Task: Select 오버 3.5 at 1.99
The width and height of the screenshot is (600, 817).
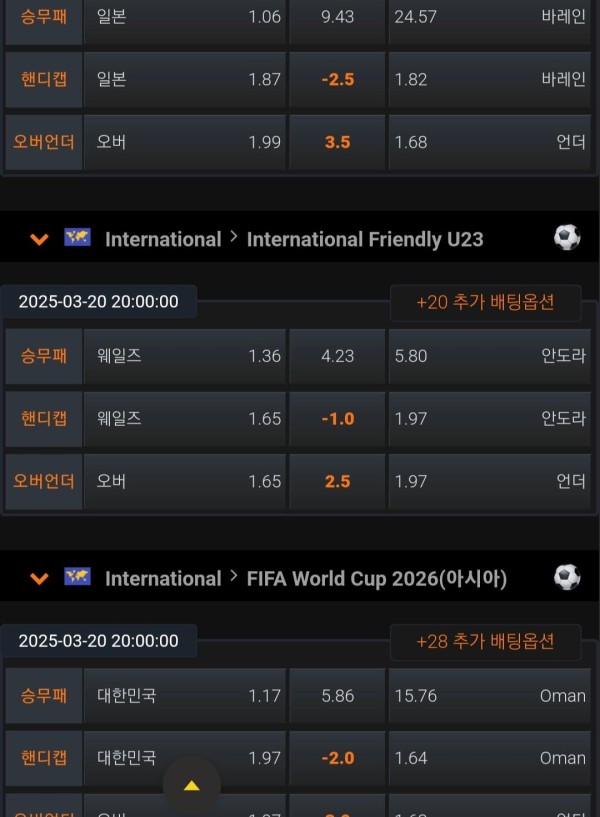Action: 184,142
